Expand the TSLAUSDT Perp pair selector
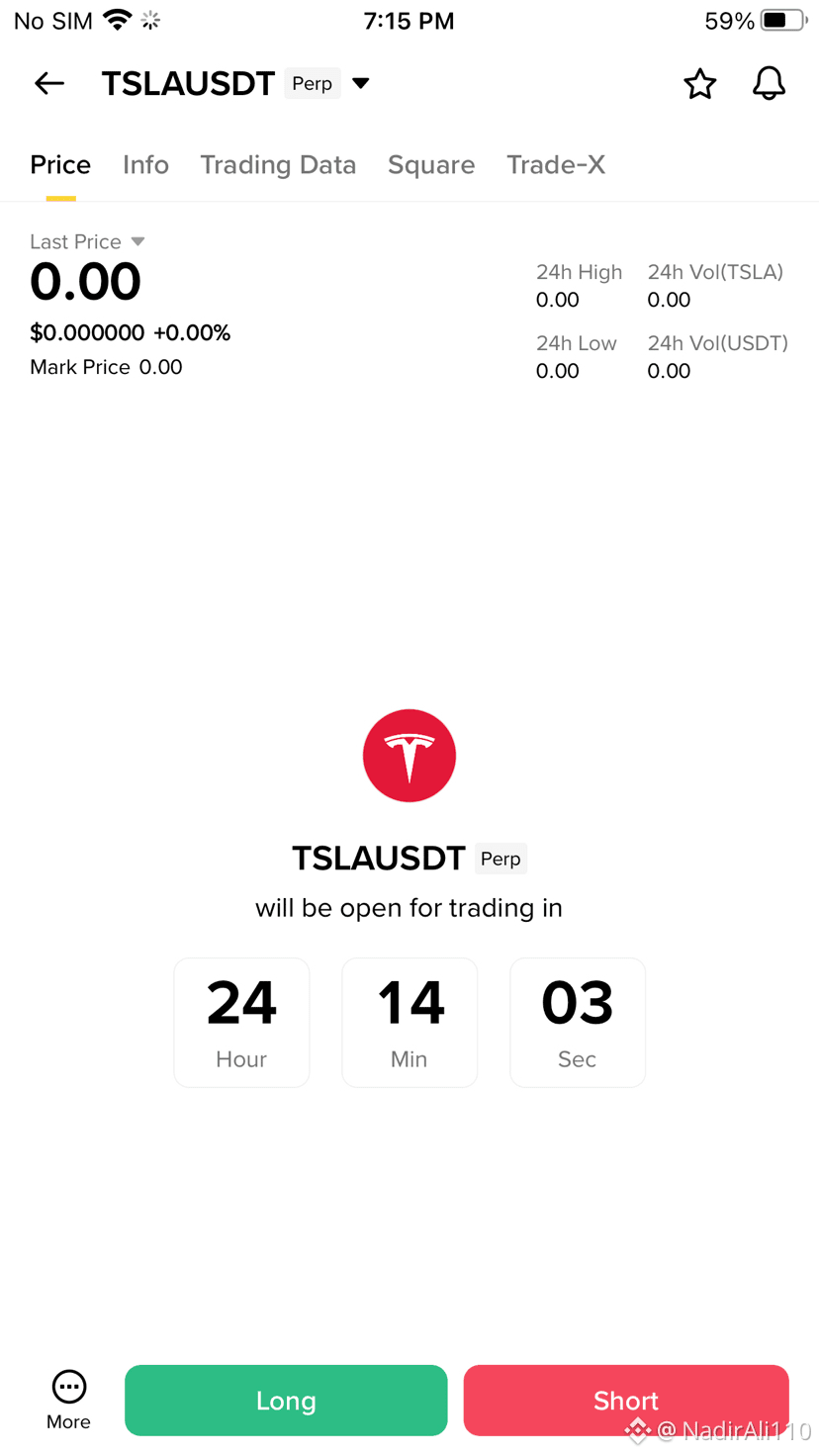The height and width of the screenshot is (1456, 819). click(360, 83)
